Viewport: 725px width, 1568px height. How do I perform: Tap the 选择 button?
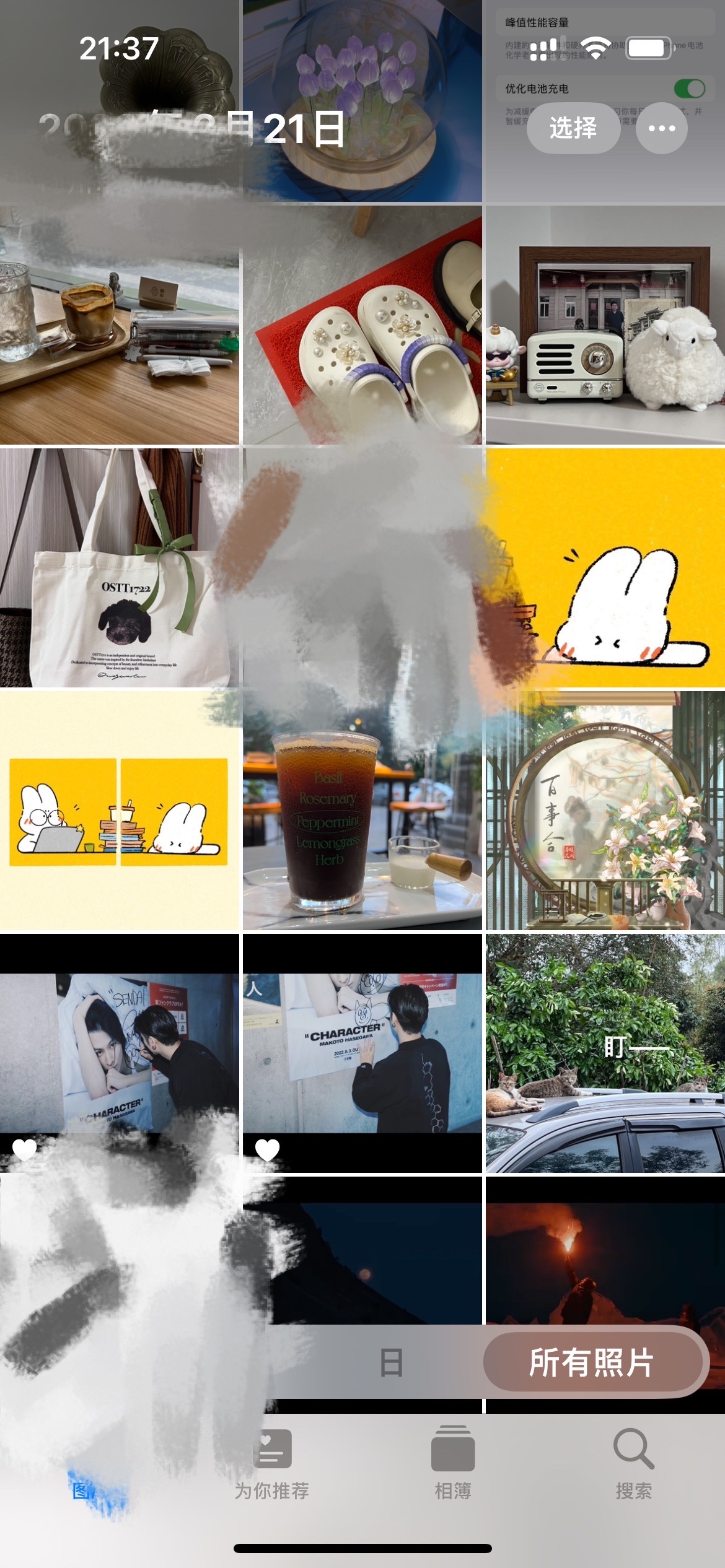pos(573,128)
